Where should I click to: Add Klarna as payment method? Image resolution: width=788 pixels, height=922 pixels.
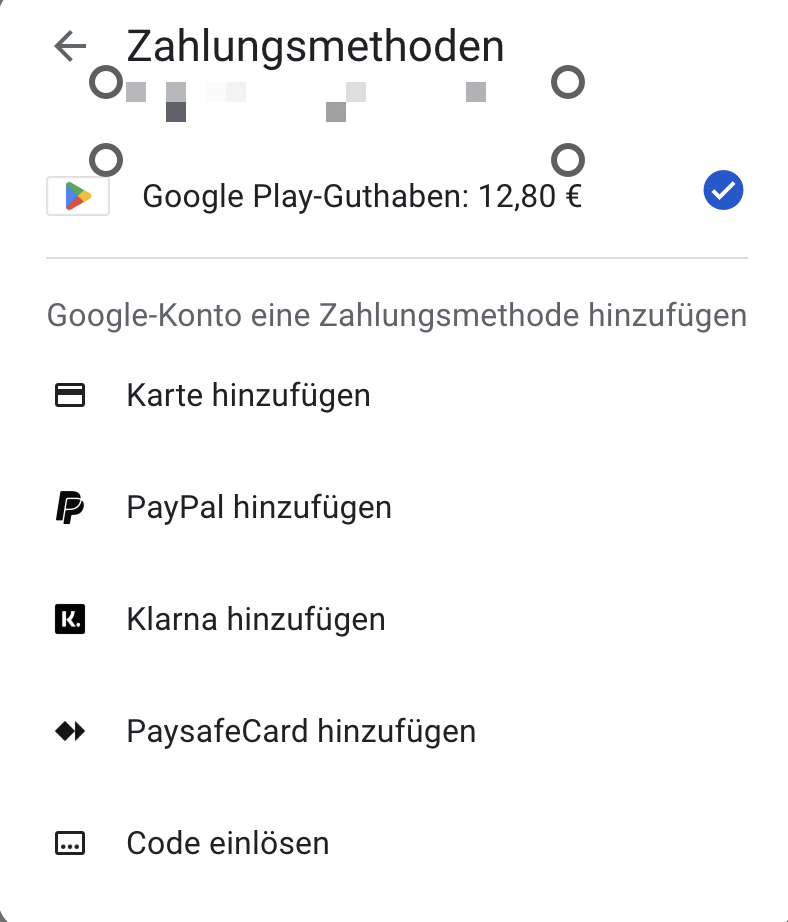(255, 620)
